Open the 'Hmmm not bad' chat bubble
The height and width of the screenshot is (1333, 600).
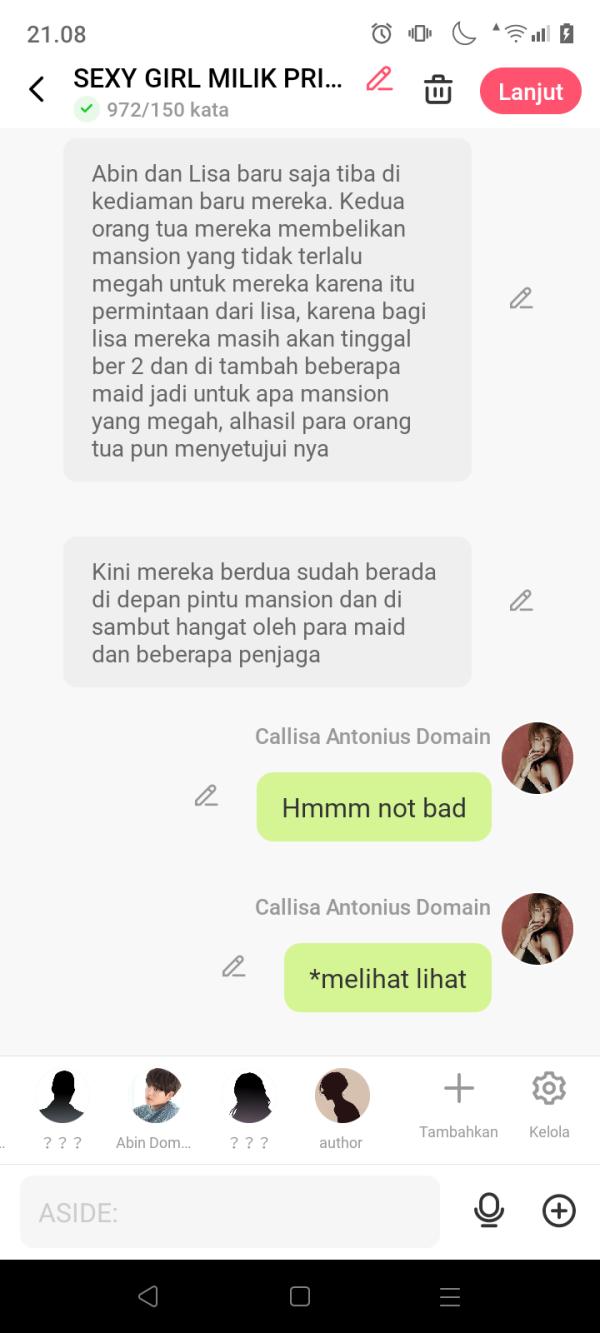[373, 807]
